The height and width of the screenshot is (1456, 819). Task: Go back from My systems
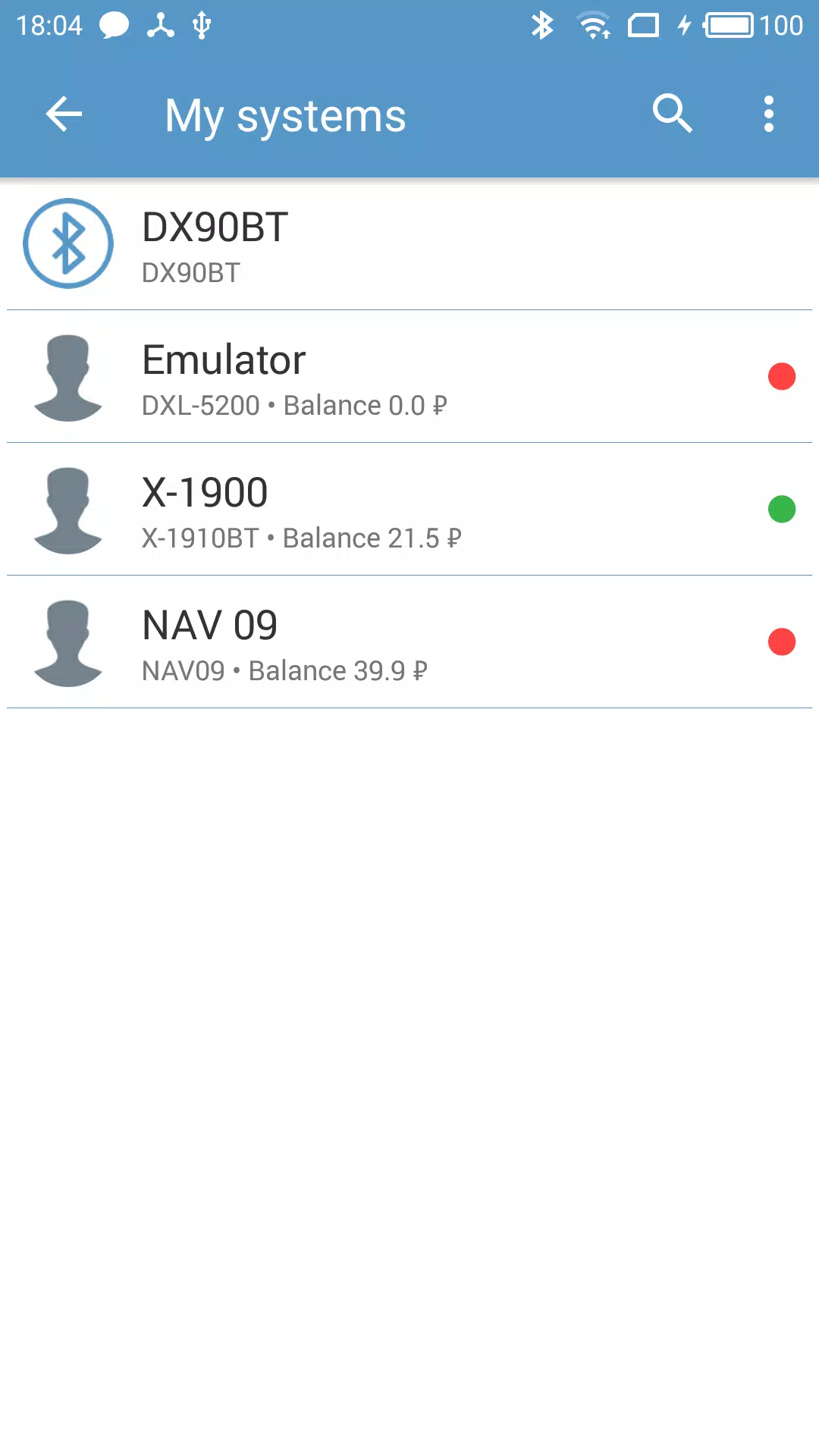(x=64, y=115)
